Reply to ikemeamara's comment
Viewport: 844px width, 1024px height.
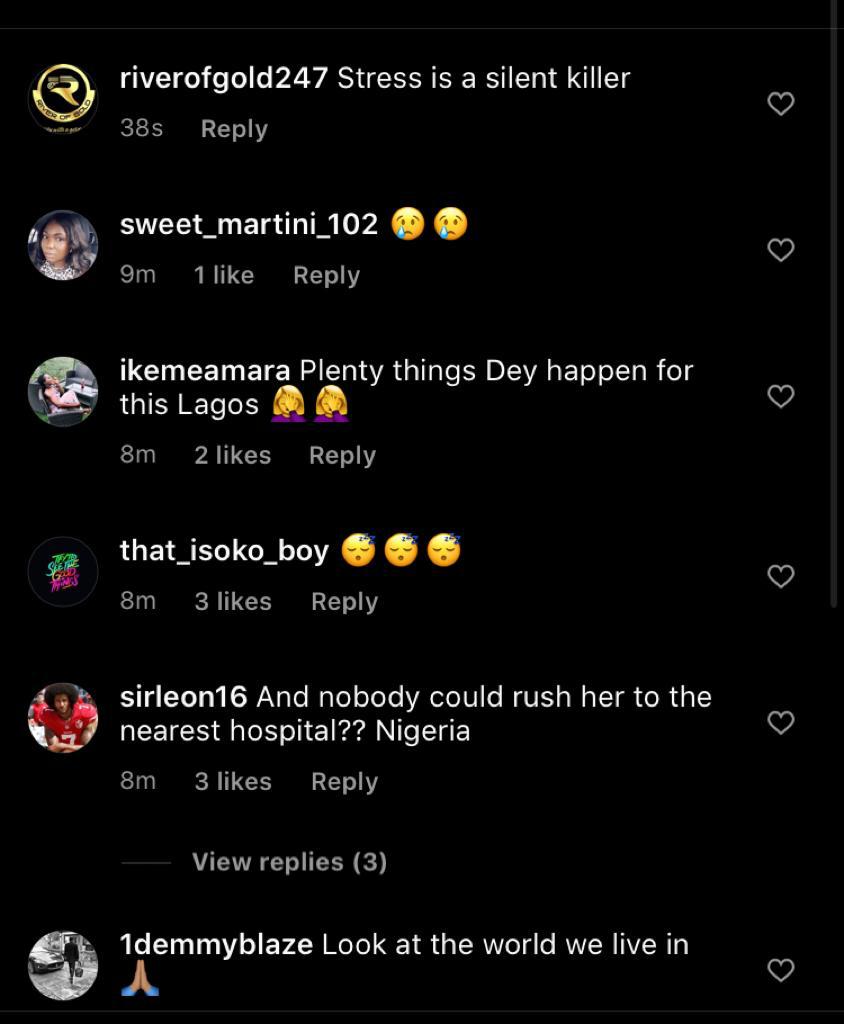click(342, 455)
